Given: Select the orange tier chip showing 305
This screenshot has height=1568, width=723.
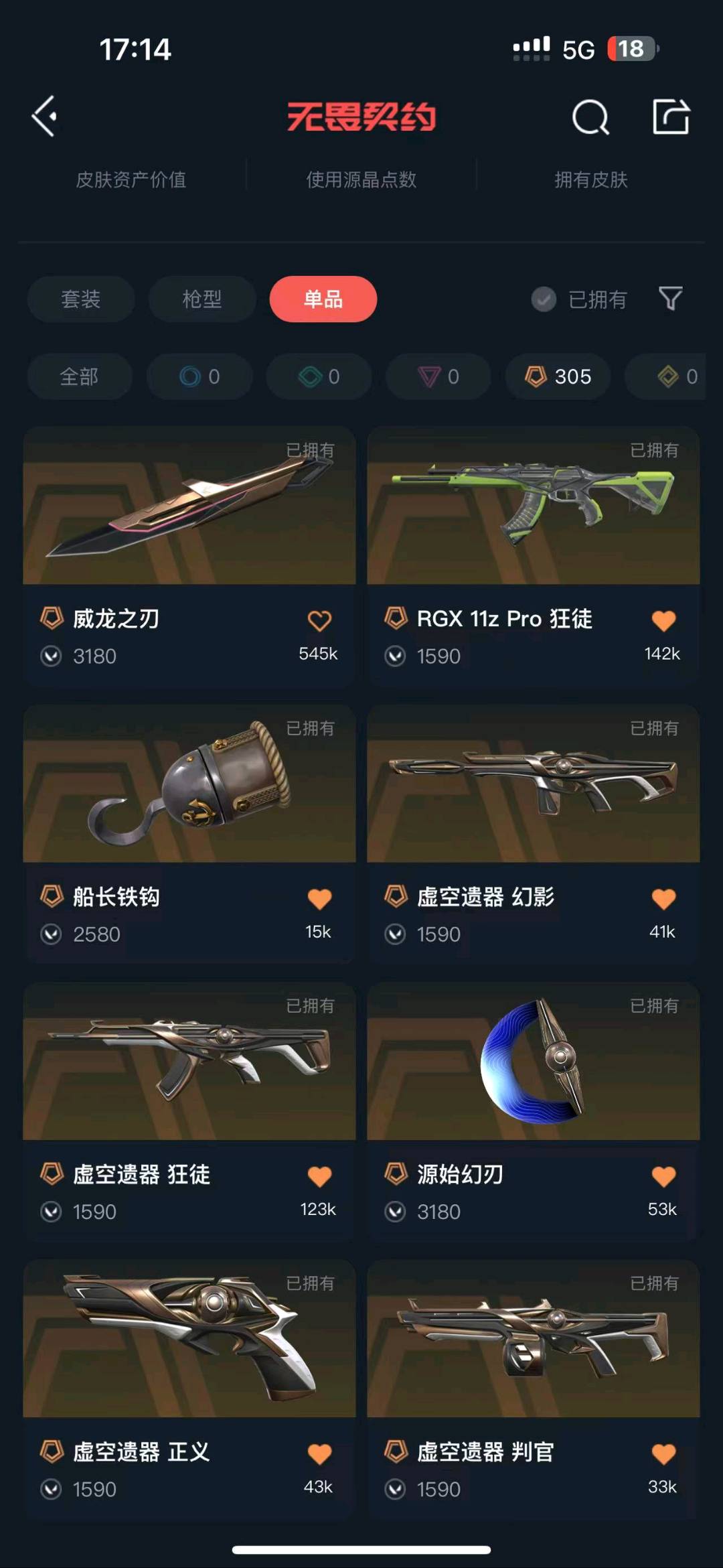Looking at the screenshot, I should coord(558,376).
